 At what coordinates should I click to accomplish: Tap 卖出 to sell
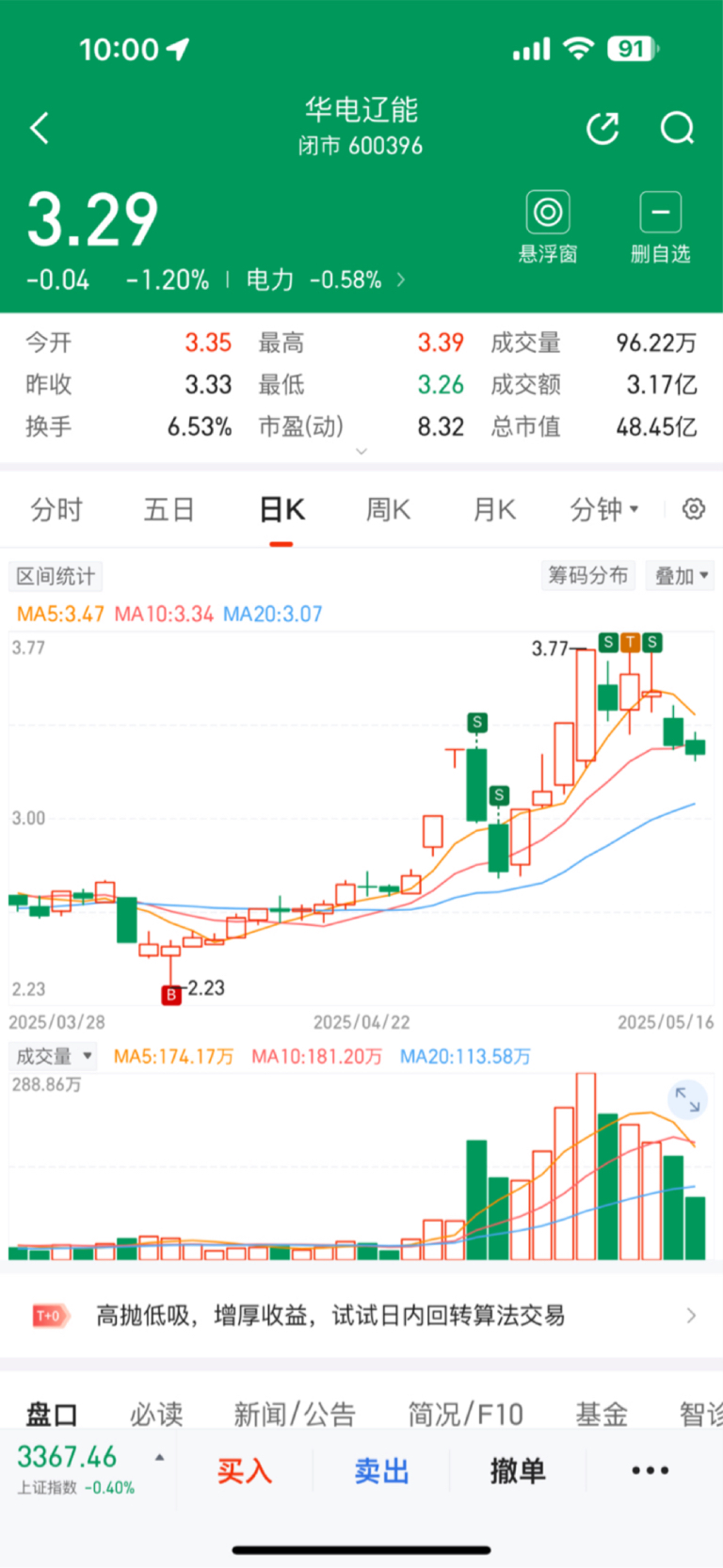pos(381,1471)
